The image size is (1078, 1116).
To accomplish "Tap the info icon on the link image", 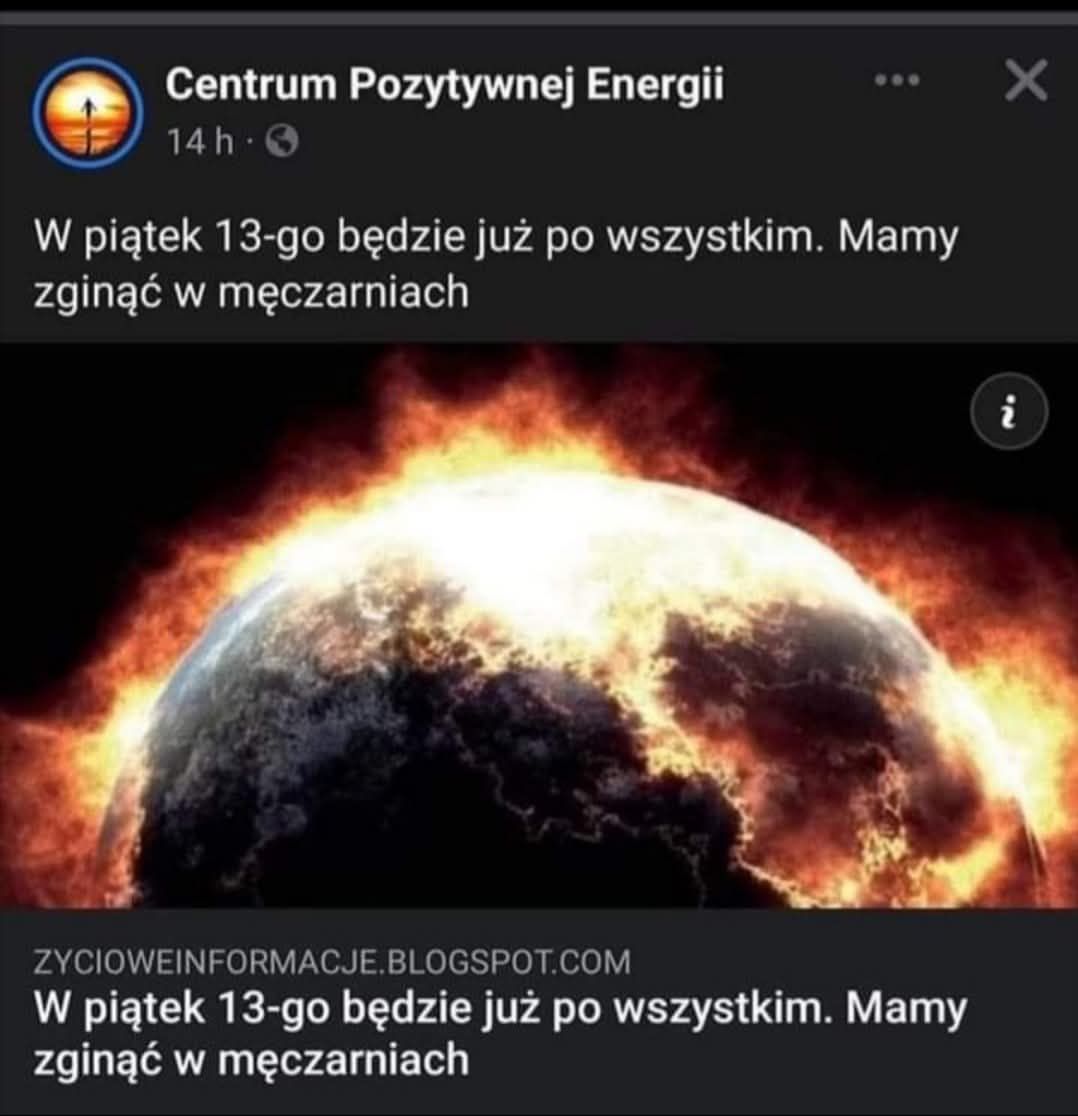I will [x=1009, y=411].
